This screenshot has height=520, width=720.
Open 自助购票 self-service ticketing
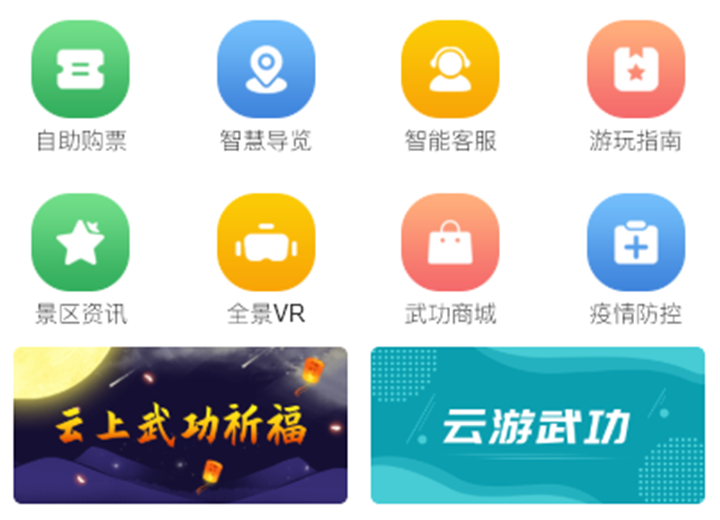tap(81, 70)
